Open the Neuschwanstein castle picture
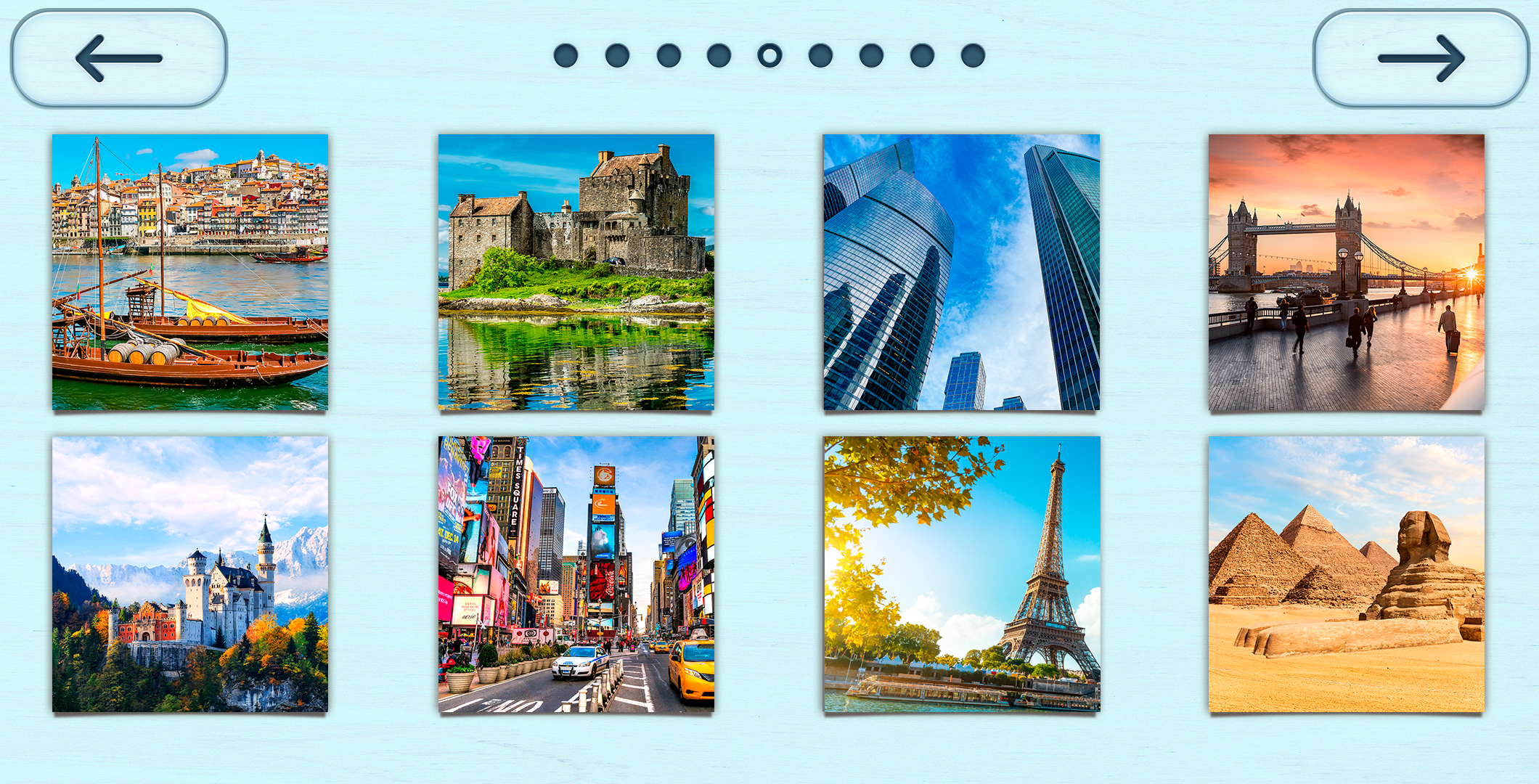Screen dimensions: 1539x784 pos(190,574)
